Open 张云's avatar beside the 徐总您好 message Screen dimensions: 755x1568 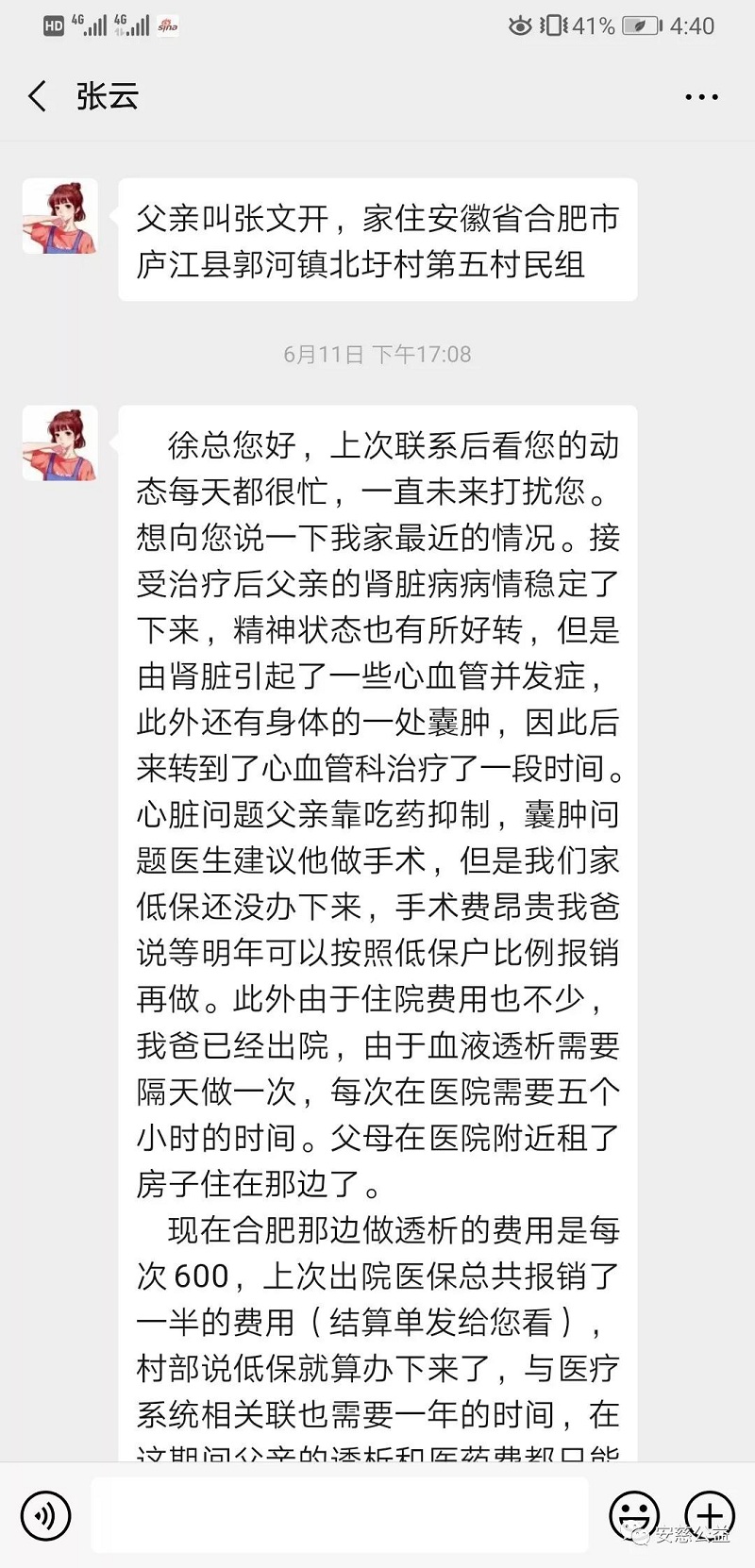(60, 443)
